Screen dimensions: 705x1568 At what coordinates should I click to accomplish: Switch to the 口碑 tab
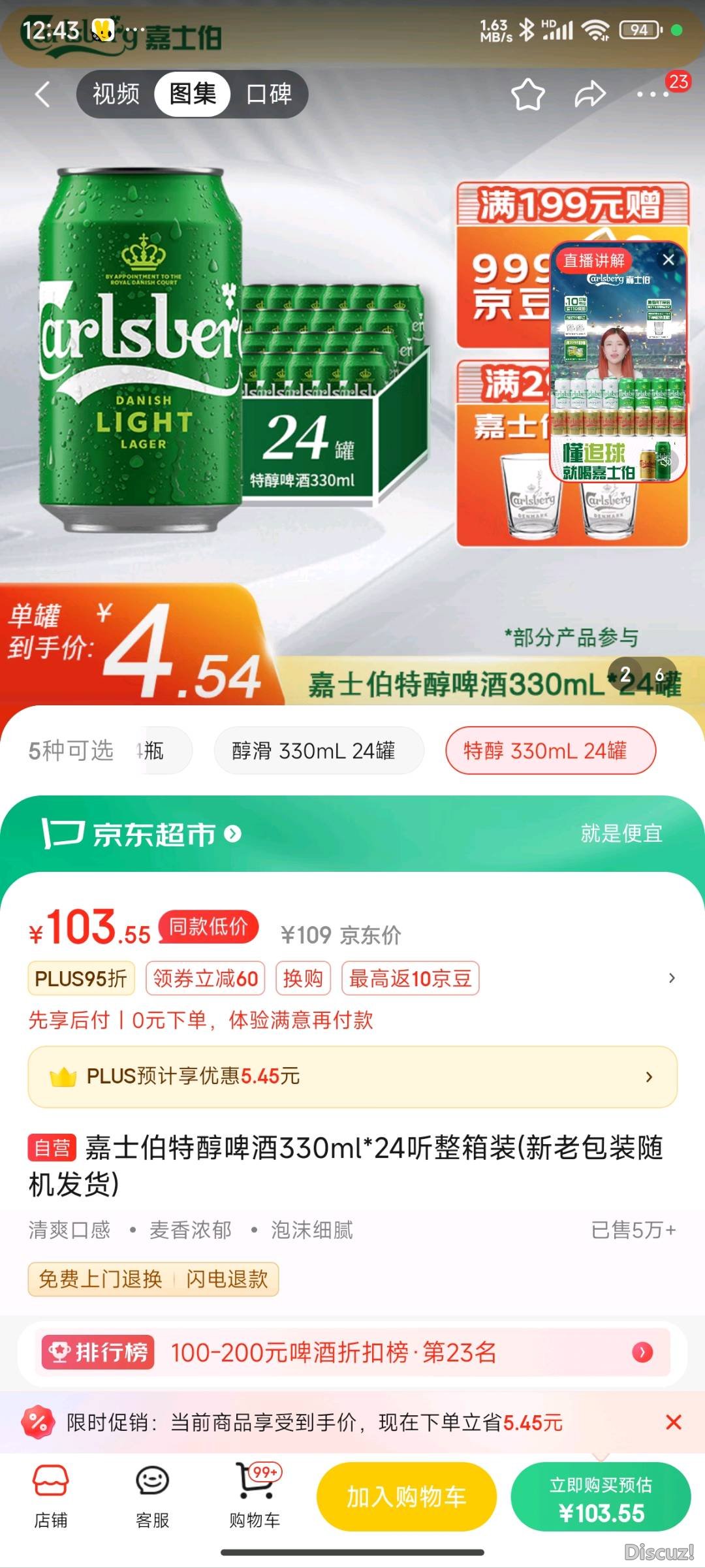coord(269,94)
